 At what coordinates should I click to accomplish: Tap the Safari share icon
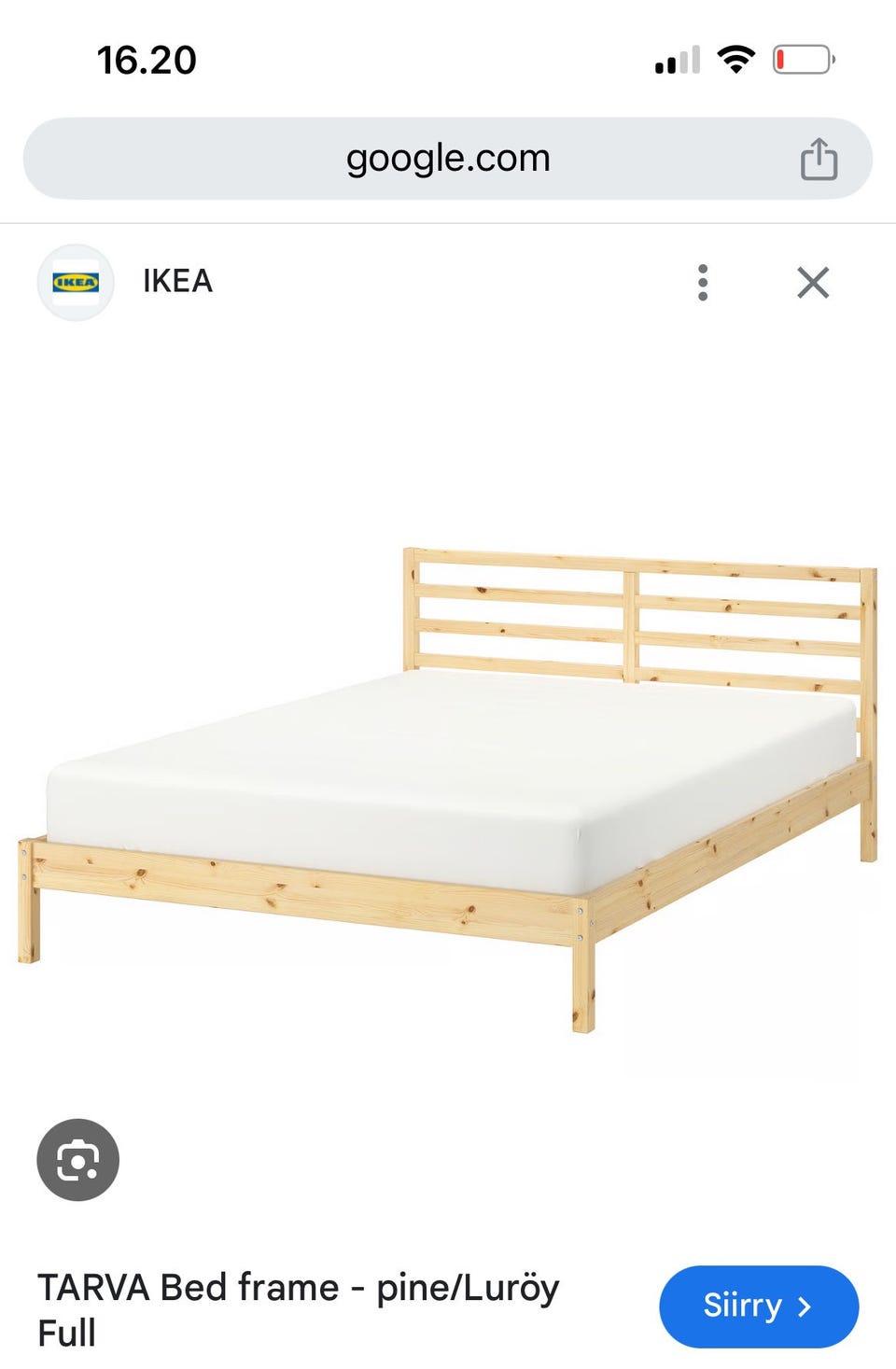pyautogui.click(x=819, y=157)
